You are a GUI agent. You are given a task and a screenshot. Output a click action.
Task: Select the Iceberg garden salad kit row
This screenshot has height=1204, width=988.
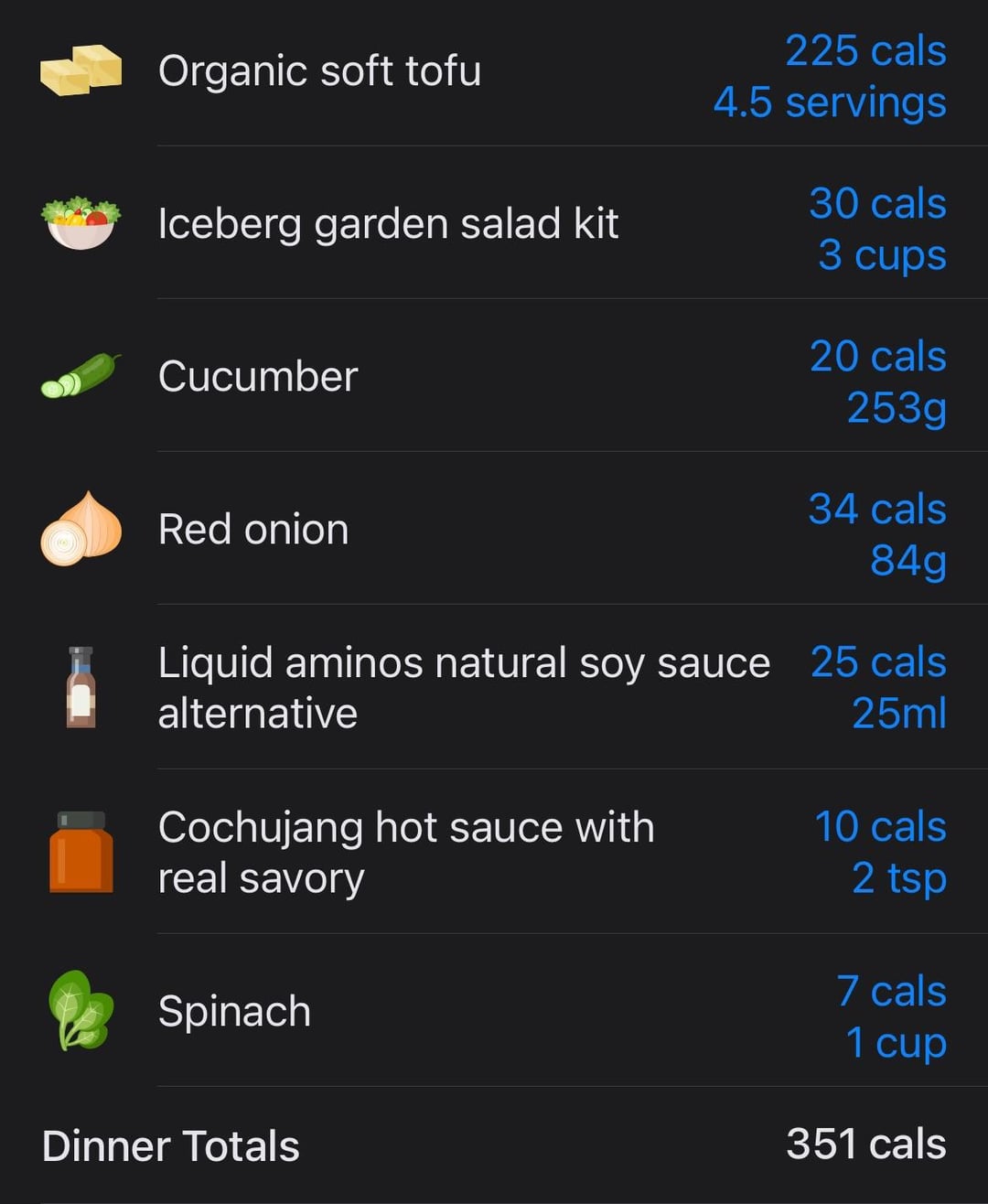click(x=388, y=224)
